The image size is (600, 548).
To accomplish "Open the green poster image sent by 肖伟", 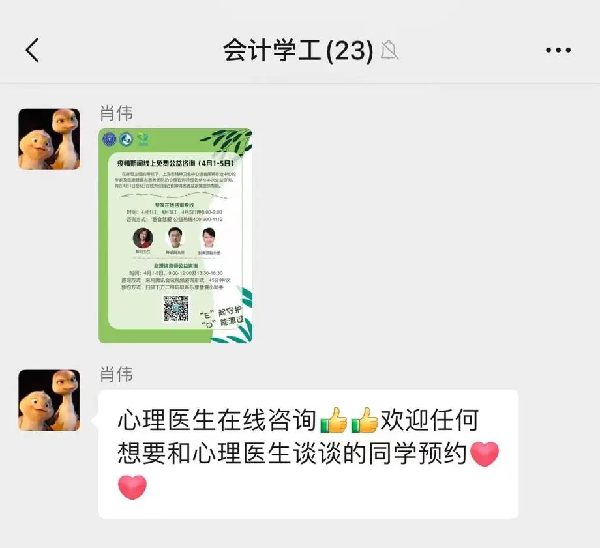I will tap(175, 235).
